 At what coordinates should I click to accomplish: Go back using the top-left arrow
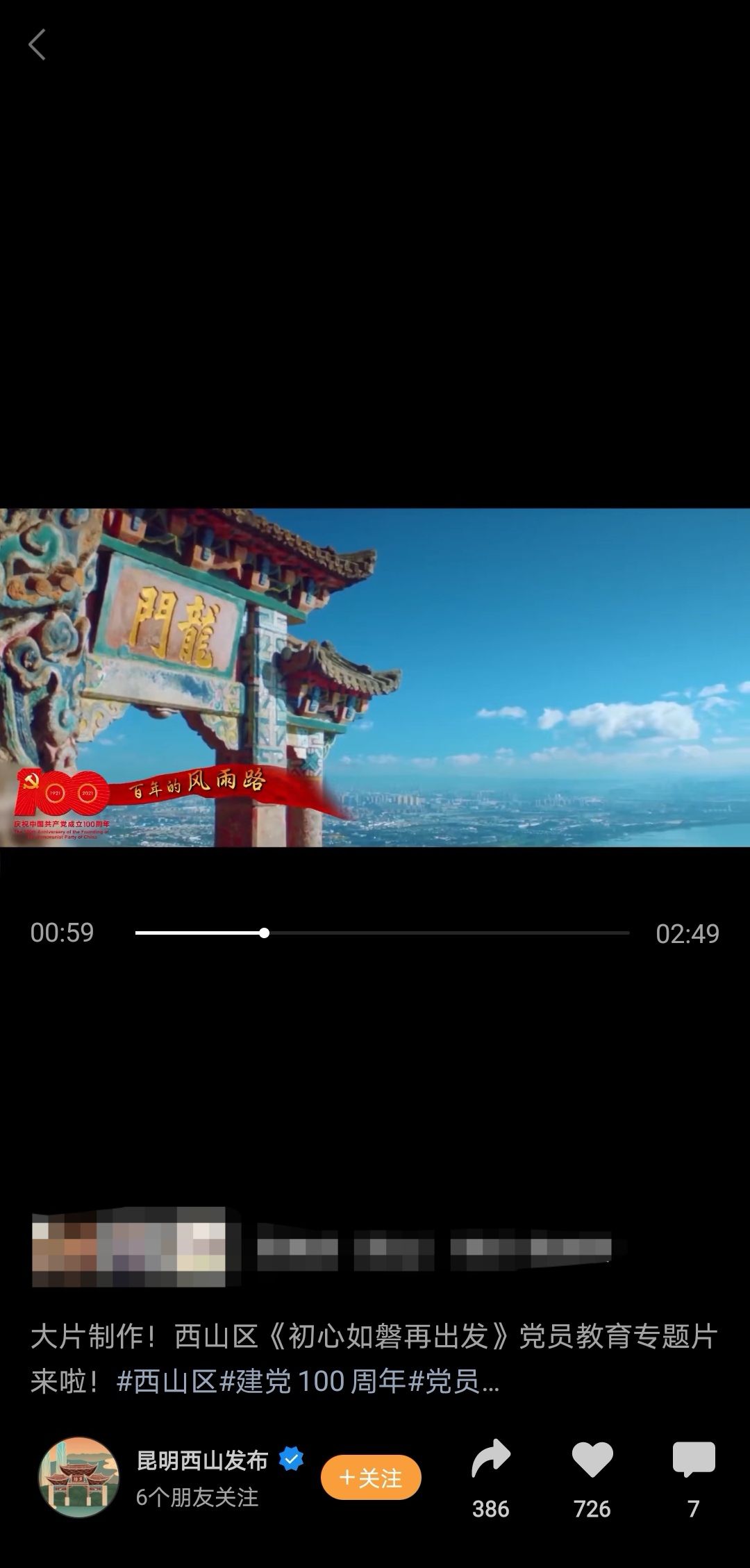coord(37,45)
